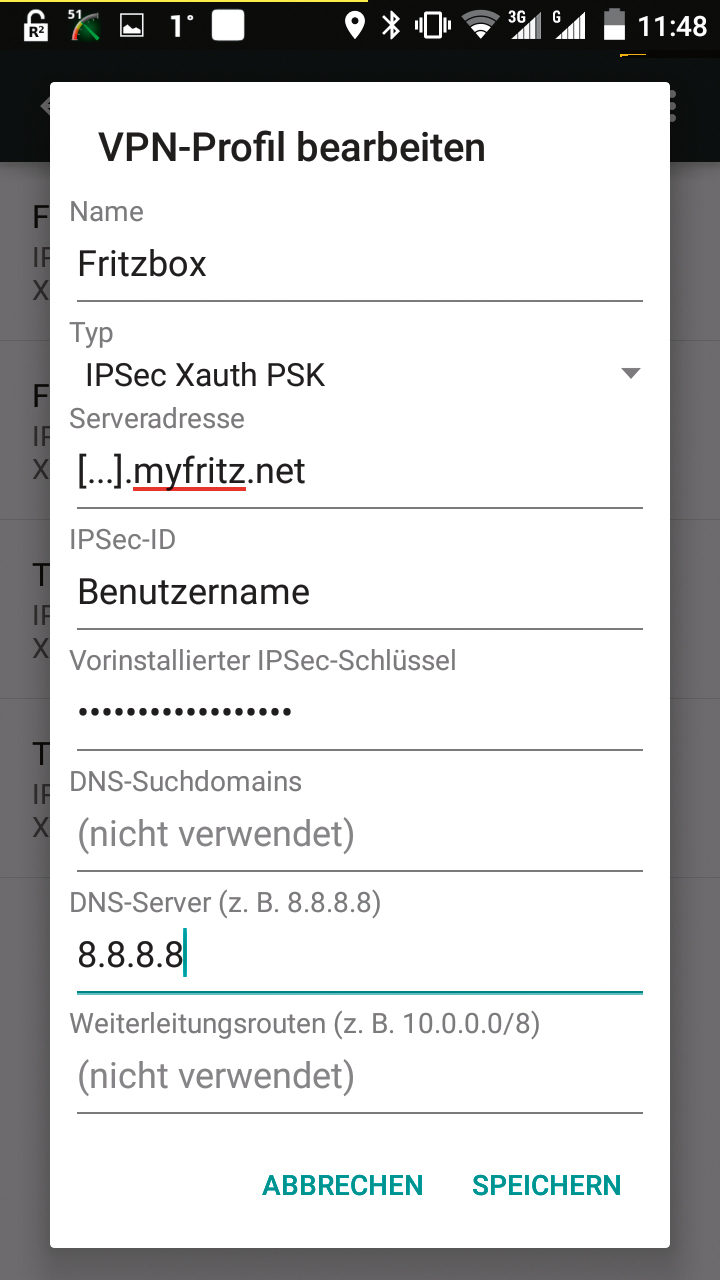Focus the Vorinstallierter IPSec-Schlüssel password field
This screenshot has width=720, height=1280.
tap(359, 712)
